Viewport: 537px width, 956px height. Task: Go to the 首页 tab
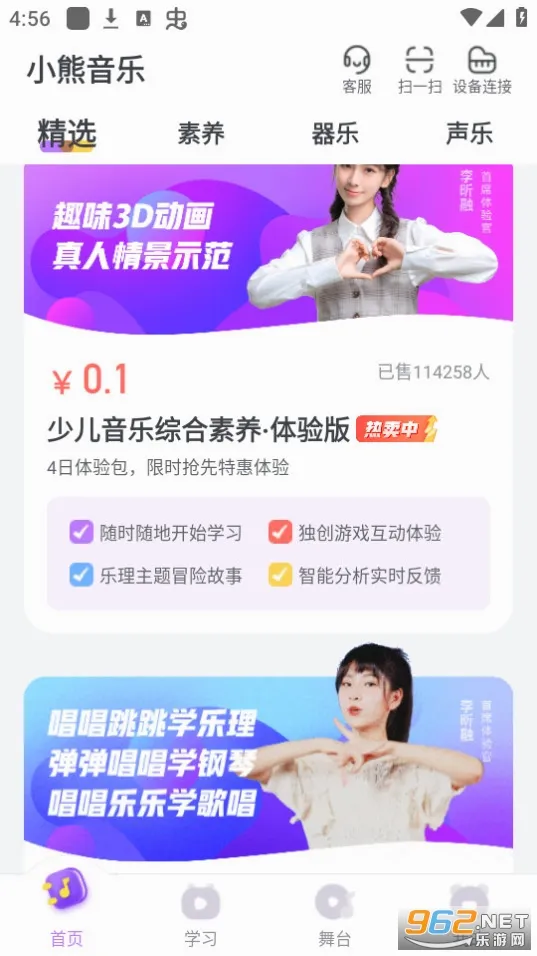pyautogui.click(x=66, y=910)
